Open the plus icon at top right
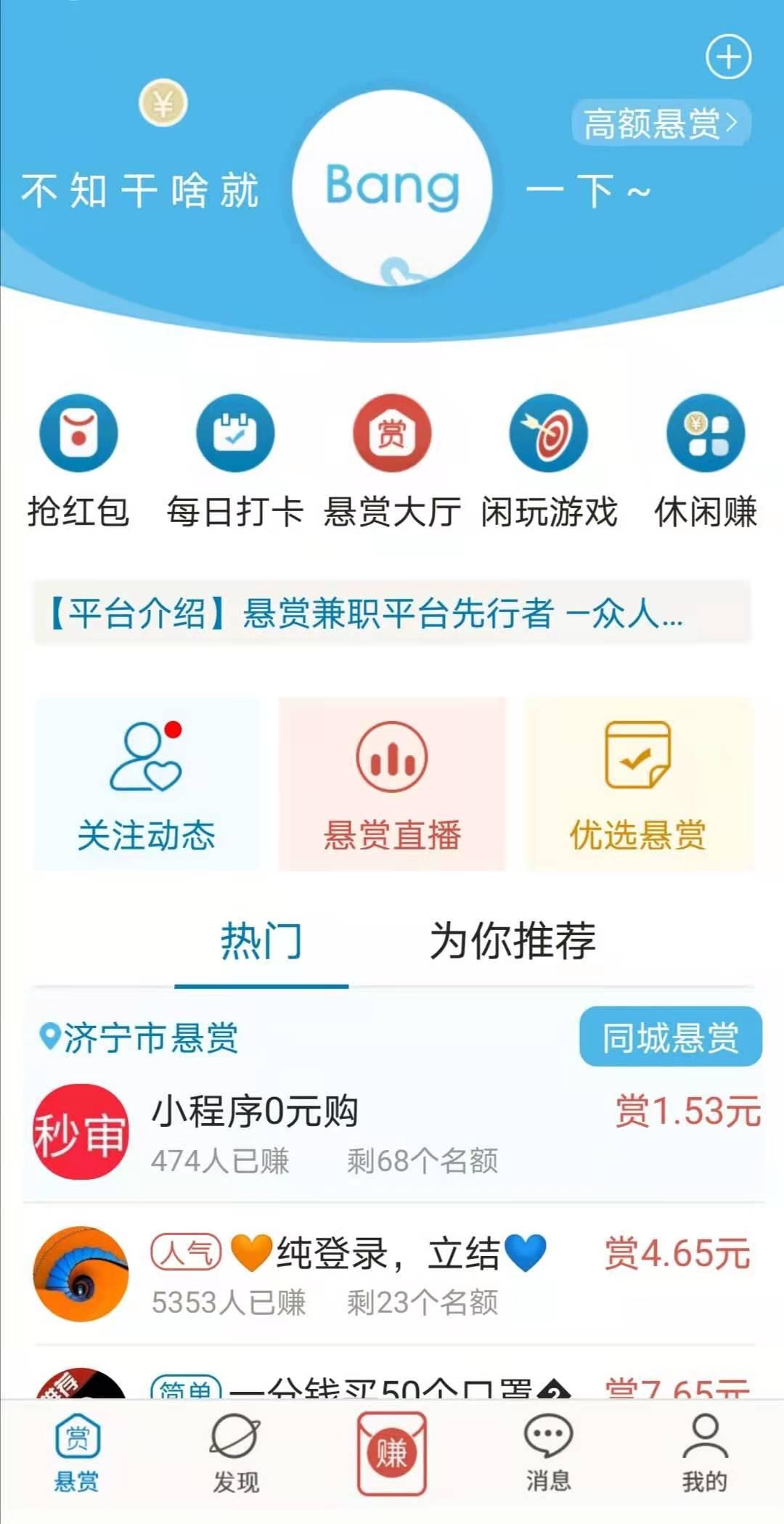 click(730, 58)
